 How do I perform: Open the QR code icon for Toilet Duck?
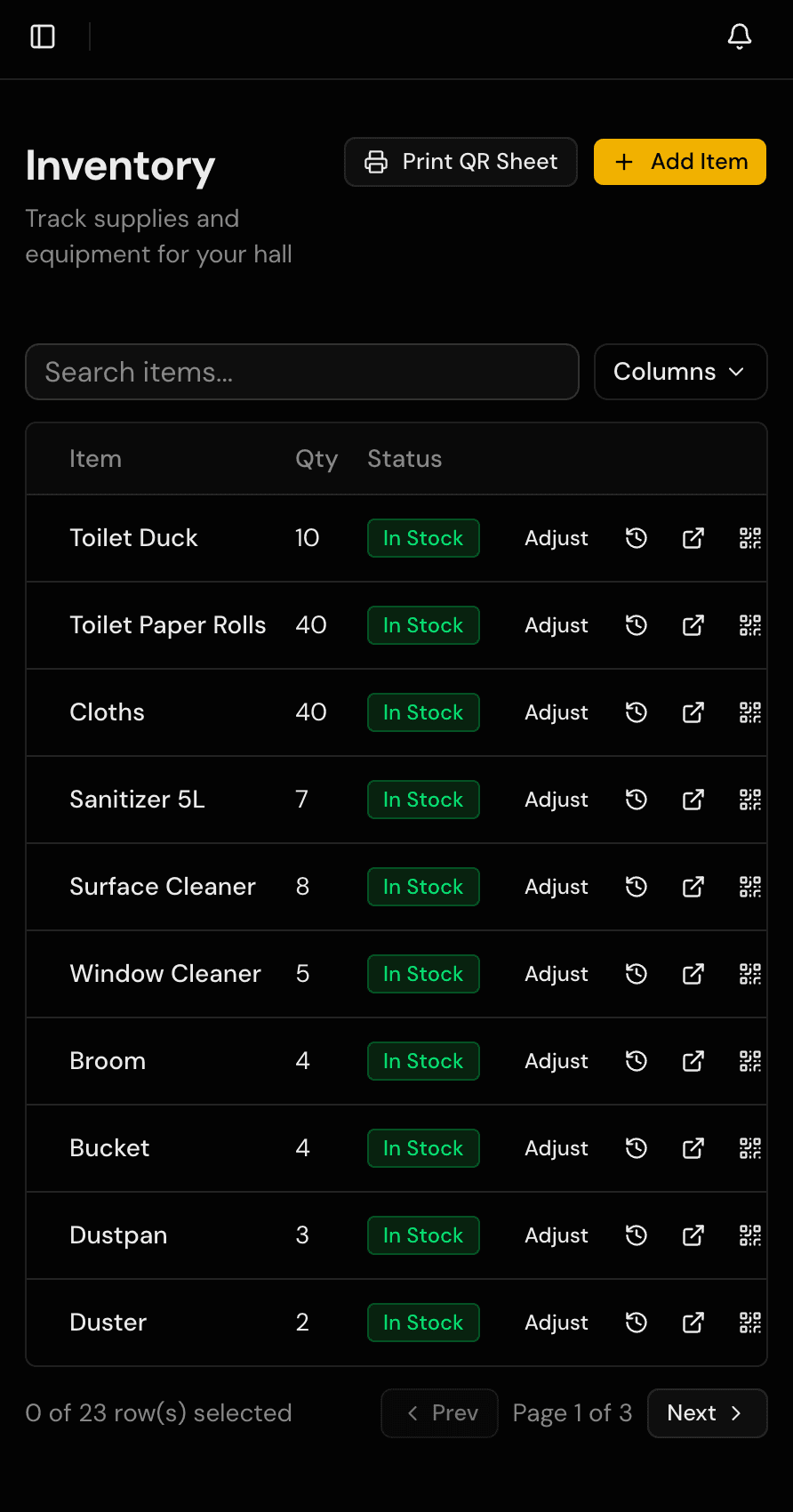coord(749,538)
